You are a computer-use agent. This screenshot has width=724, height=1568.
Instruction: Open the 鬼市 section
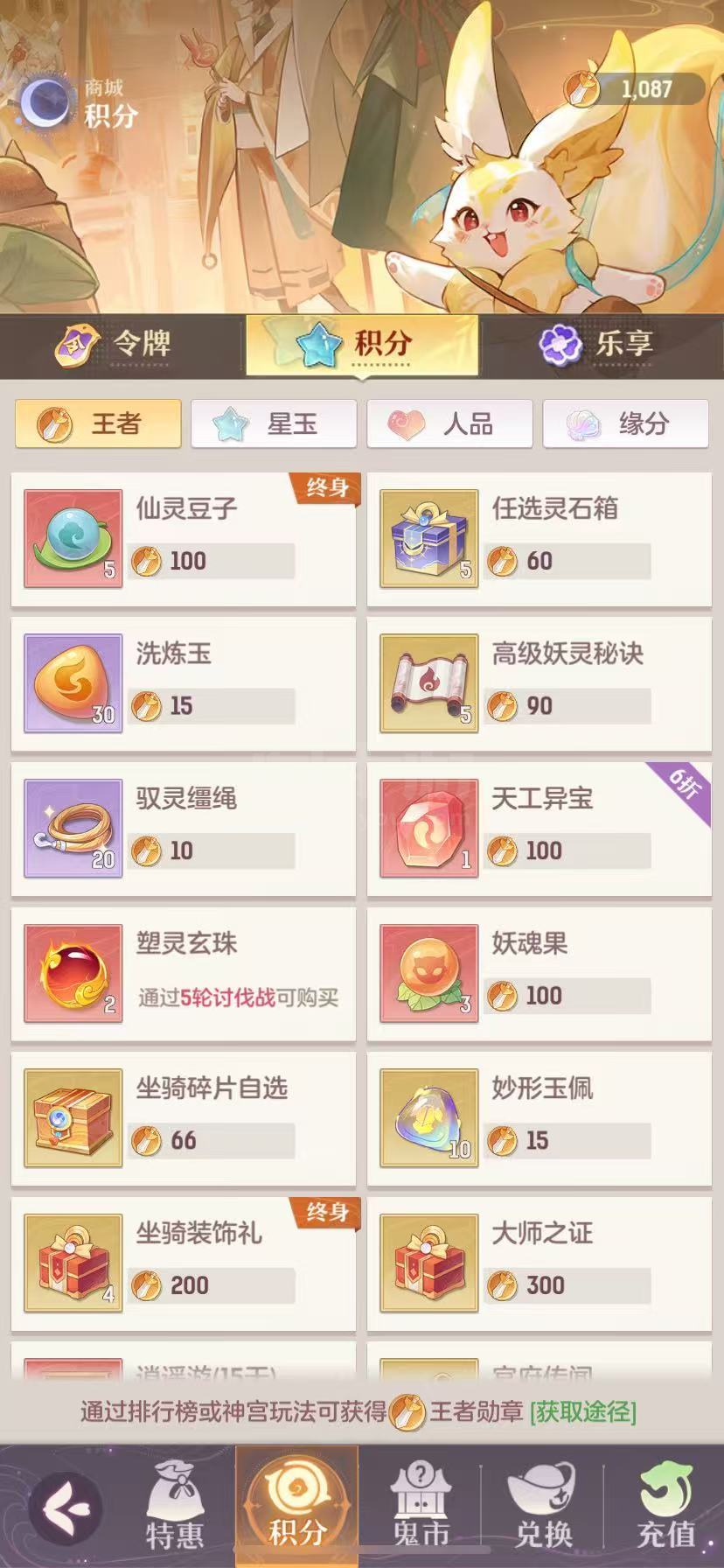tap(421, 1508)
